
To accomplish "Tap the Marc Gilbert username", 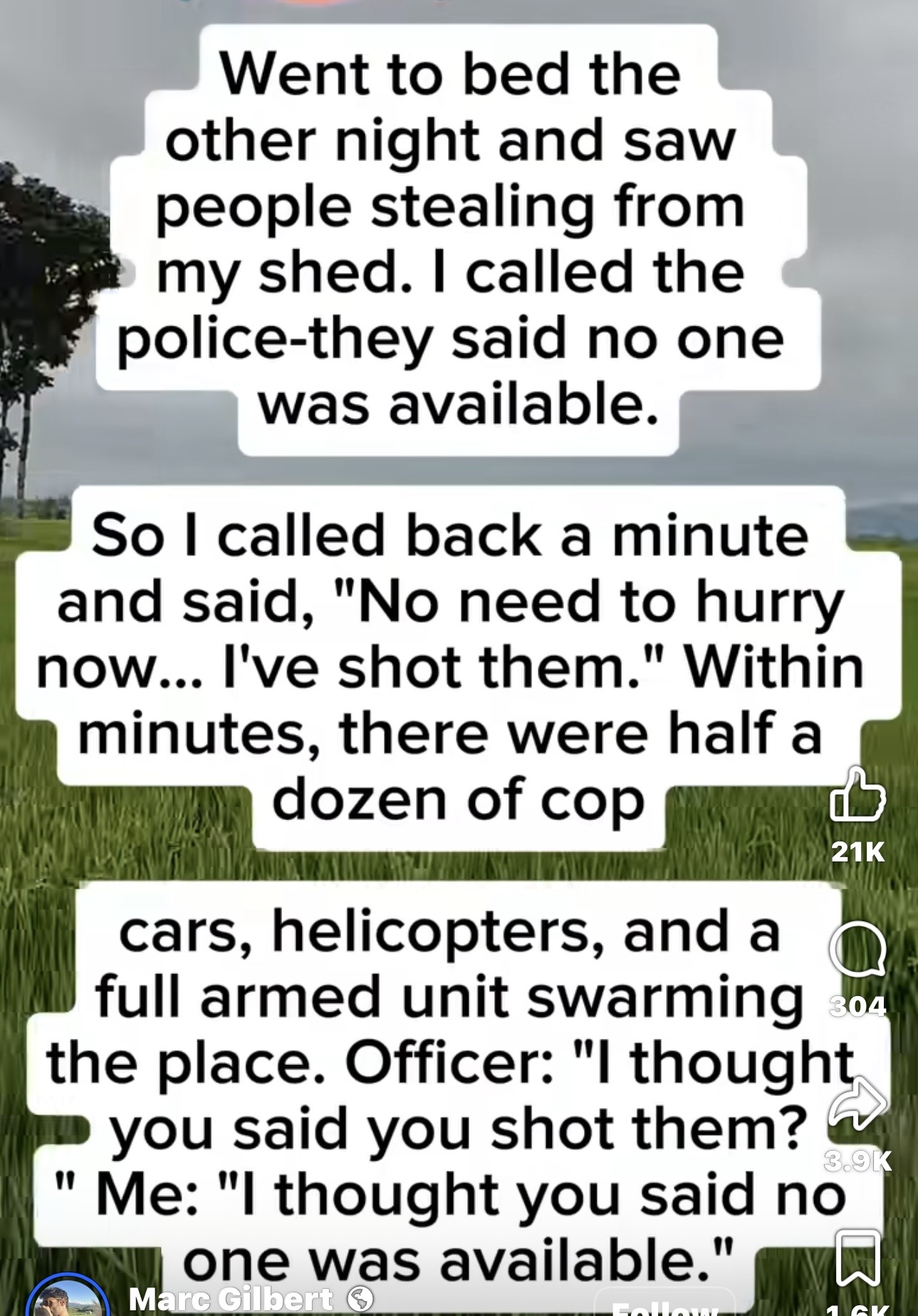I will (230, 1298).
